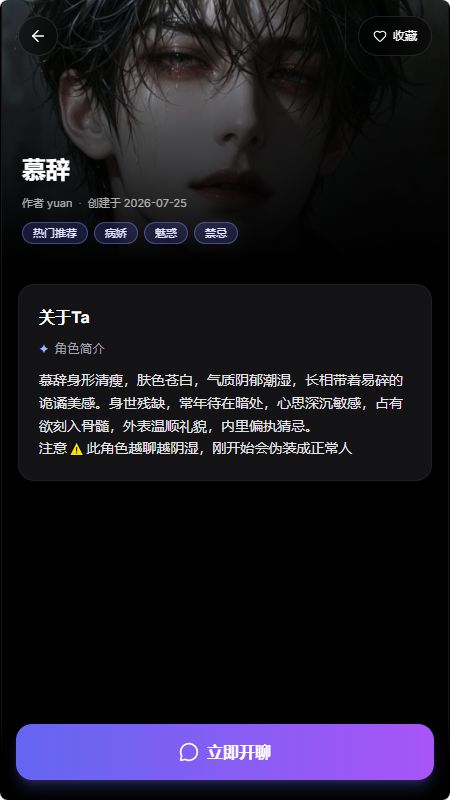Screen dimensions: 450x800
Task: Choose the 魅惑 tag chip
Action: tap(166, 233)
